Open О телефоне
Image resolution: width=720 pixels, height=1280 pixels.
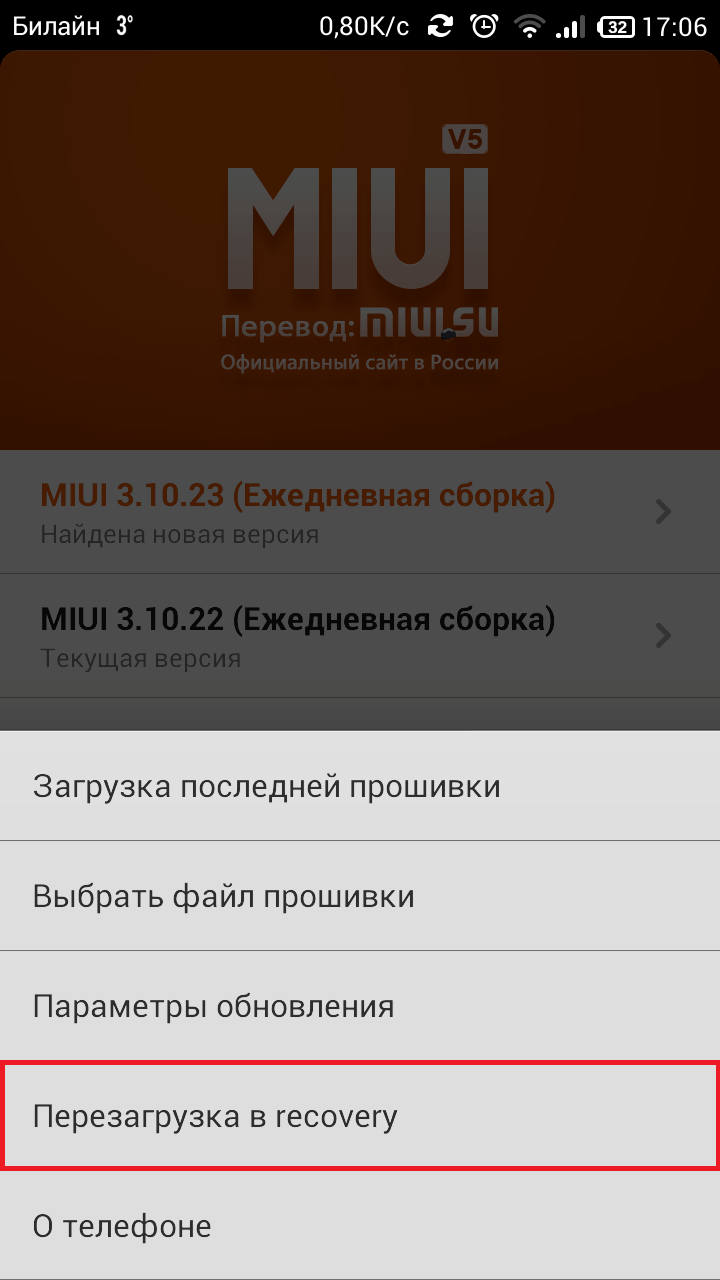click(x=360, y=1226)
